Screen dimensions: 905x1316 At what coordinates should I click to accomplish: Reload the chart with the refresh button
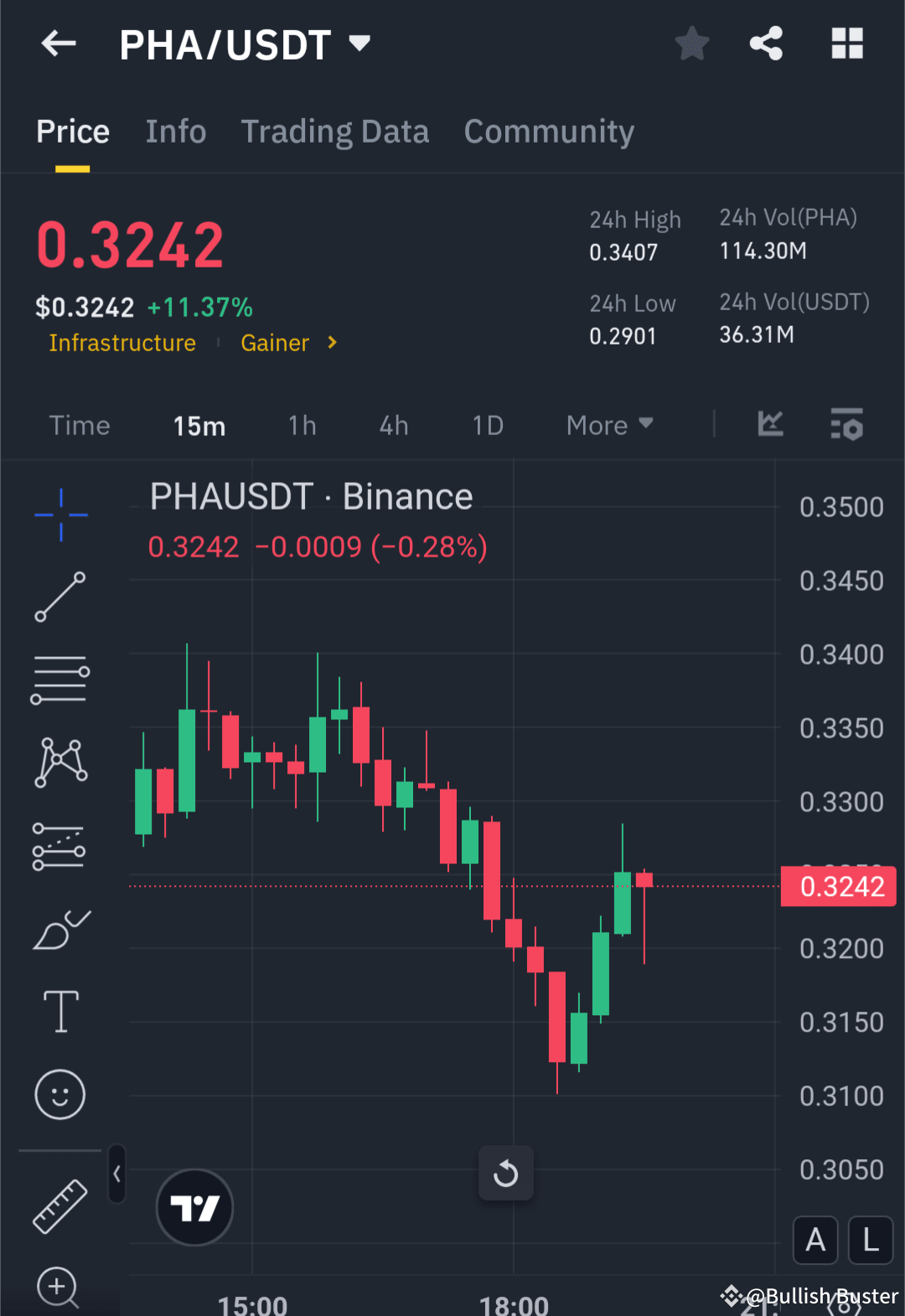(505, 1174)
